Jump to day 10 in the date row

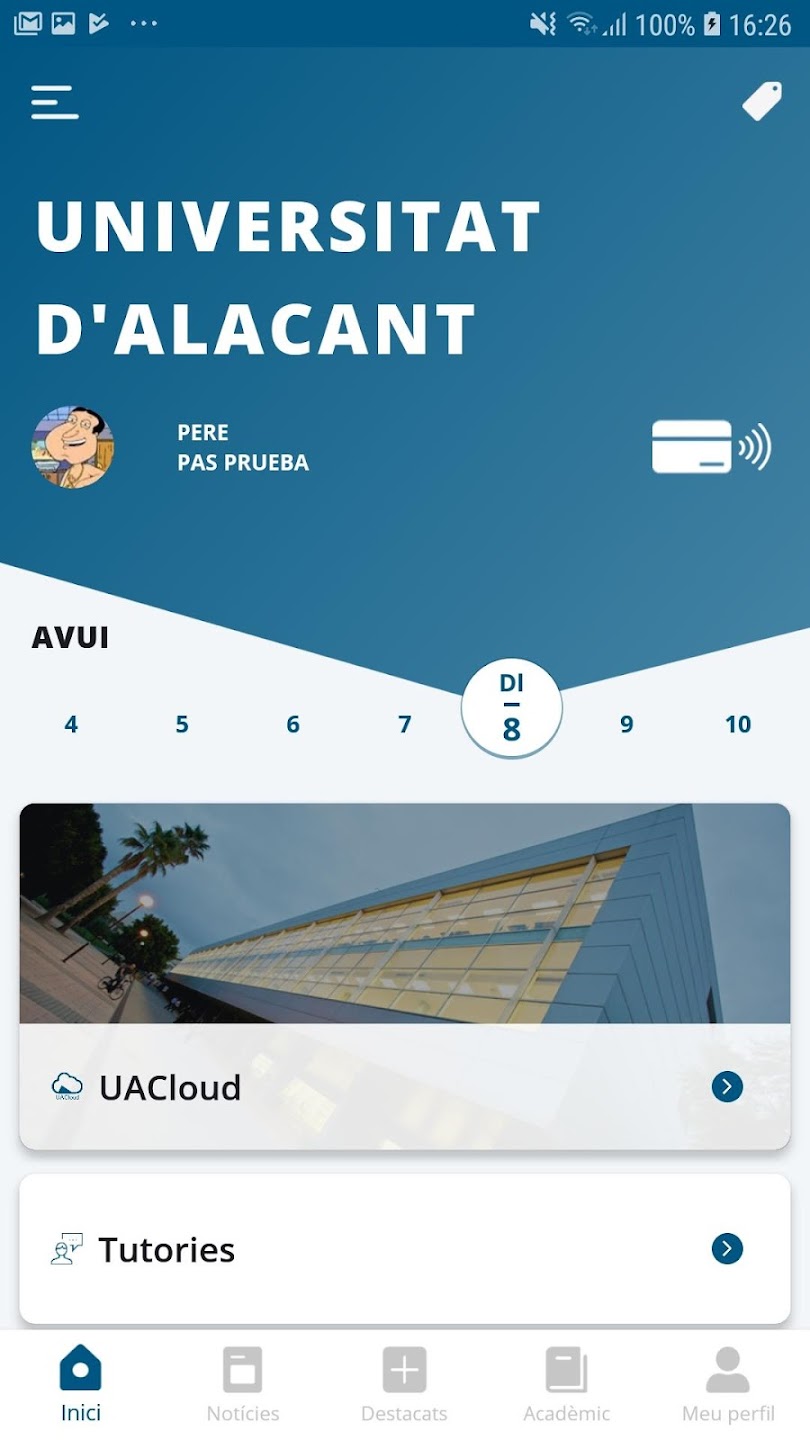(738, 724)
